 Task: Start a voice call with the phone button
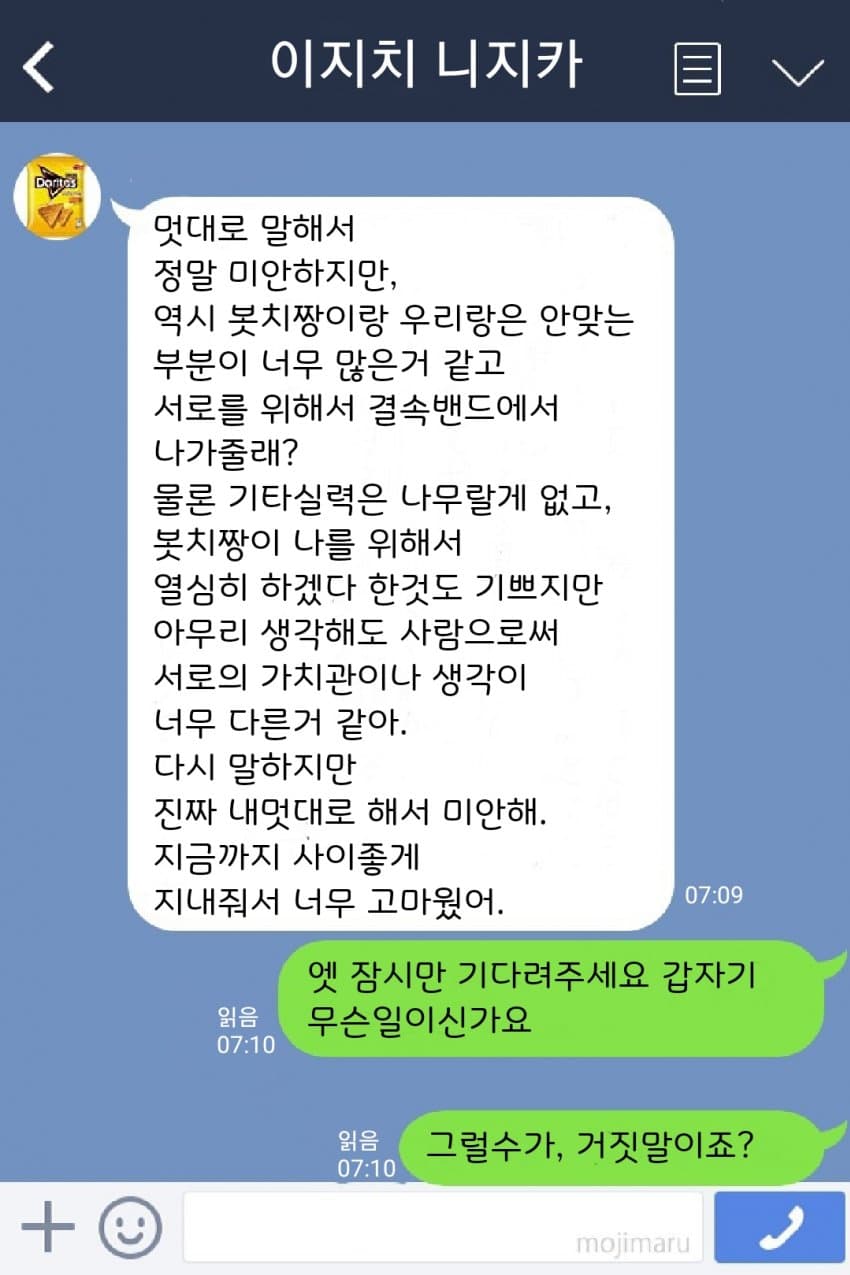coord(780,1227)
